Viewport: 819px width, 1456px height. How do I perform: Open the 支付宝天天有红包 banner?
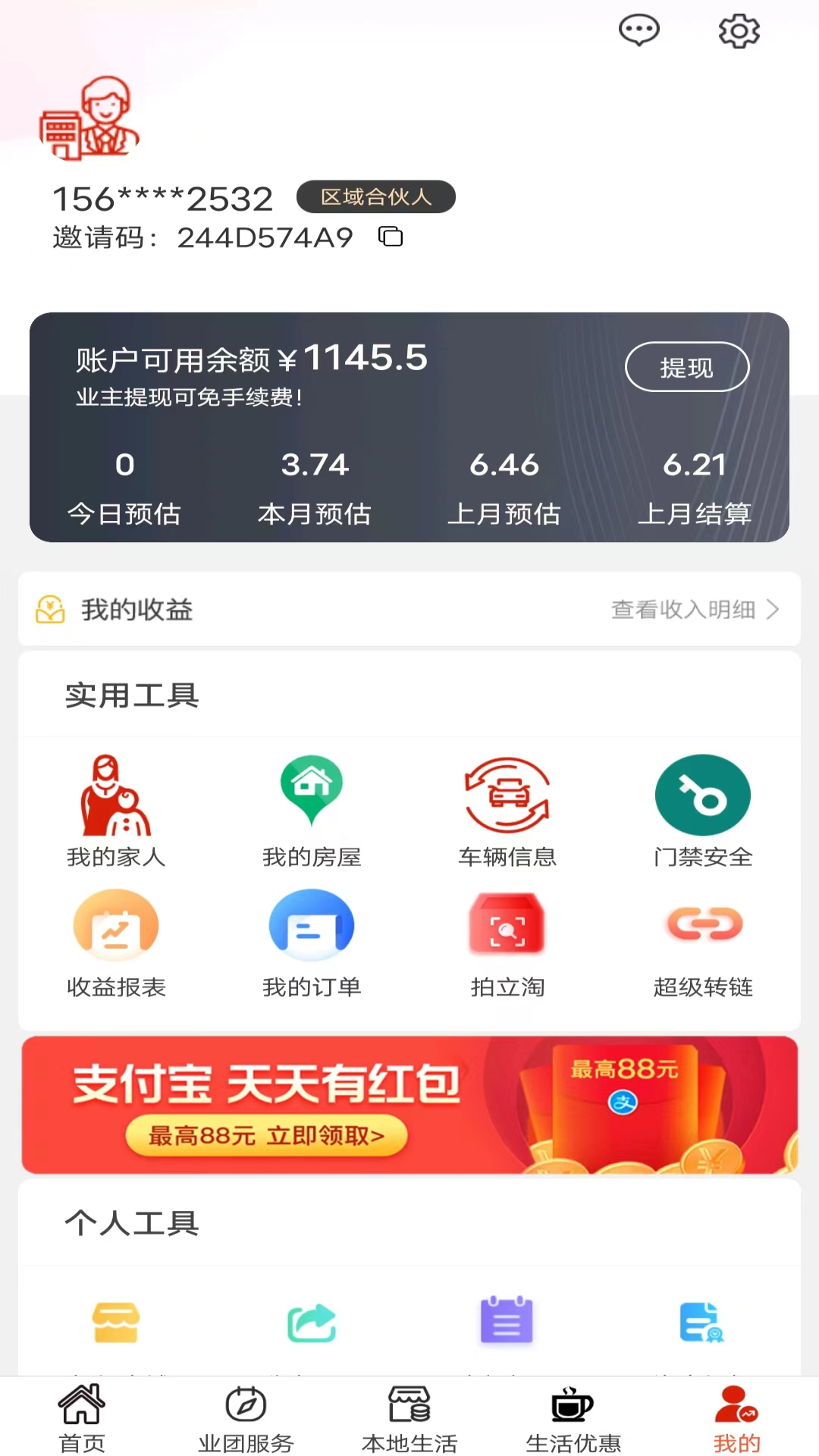click(409, 1105)
